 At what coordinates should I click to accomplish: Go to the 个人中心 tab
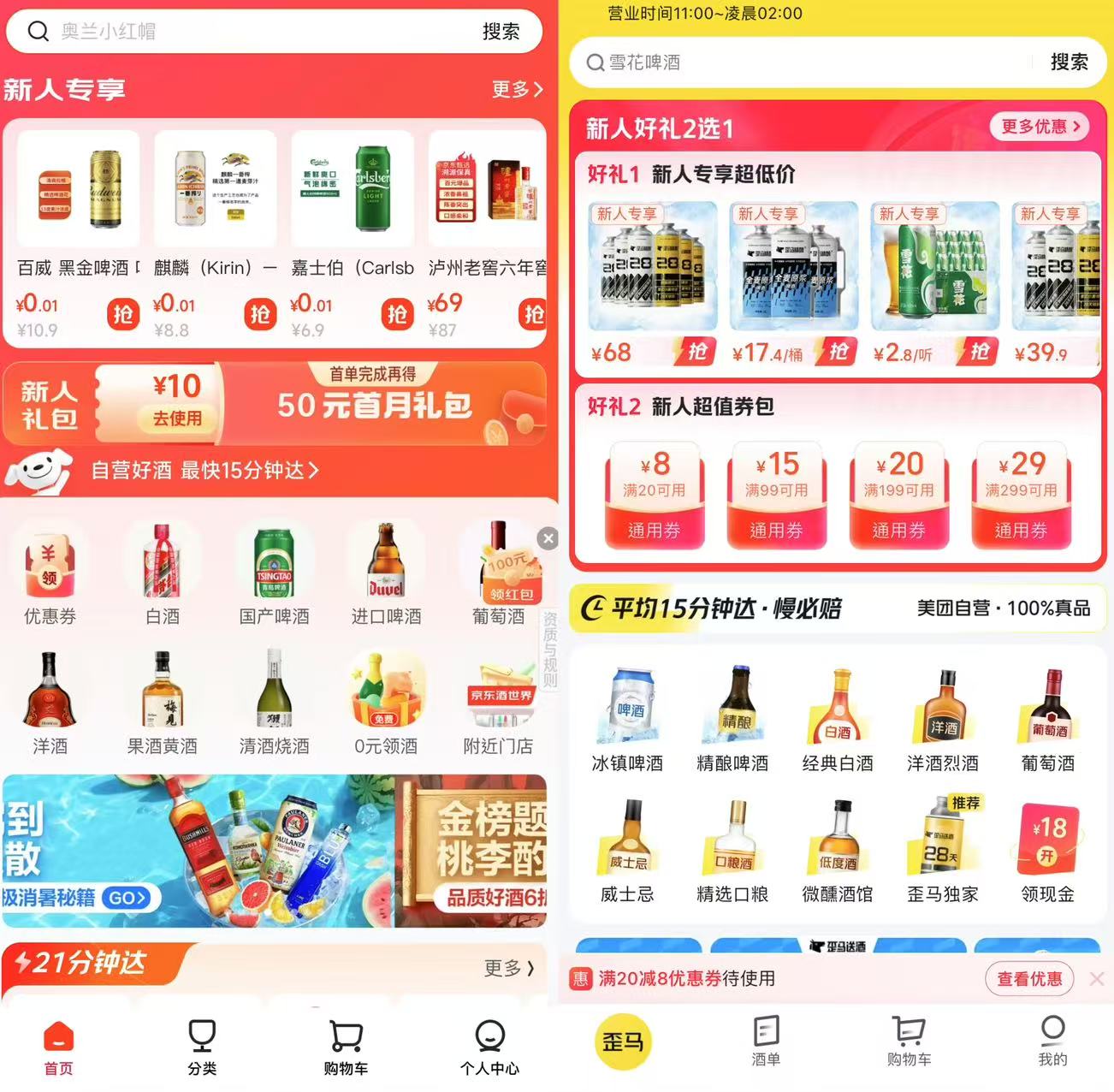pyautogui.click(x=489, y=1047)
